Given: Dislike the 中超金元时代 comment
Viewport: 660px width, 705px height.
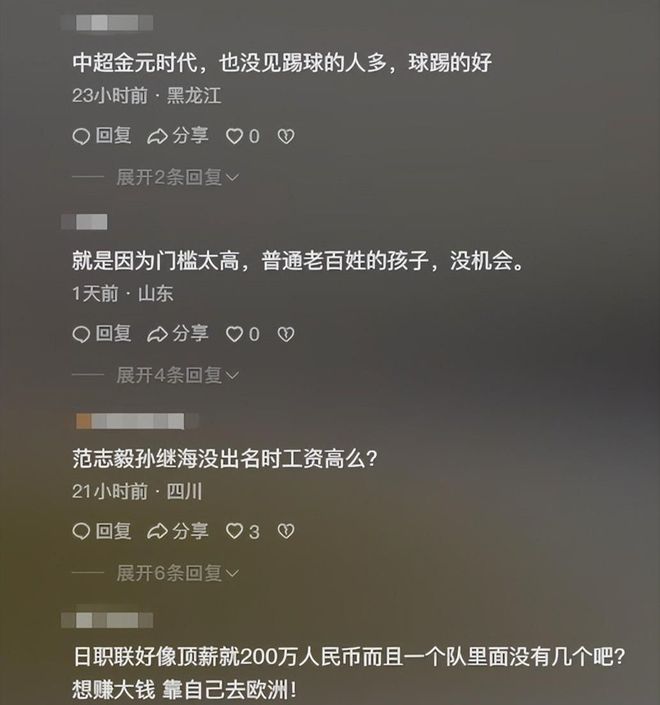Looking at the screenshot, I should tap(286, 136).
